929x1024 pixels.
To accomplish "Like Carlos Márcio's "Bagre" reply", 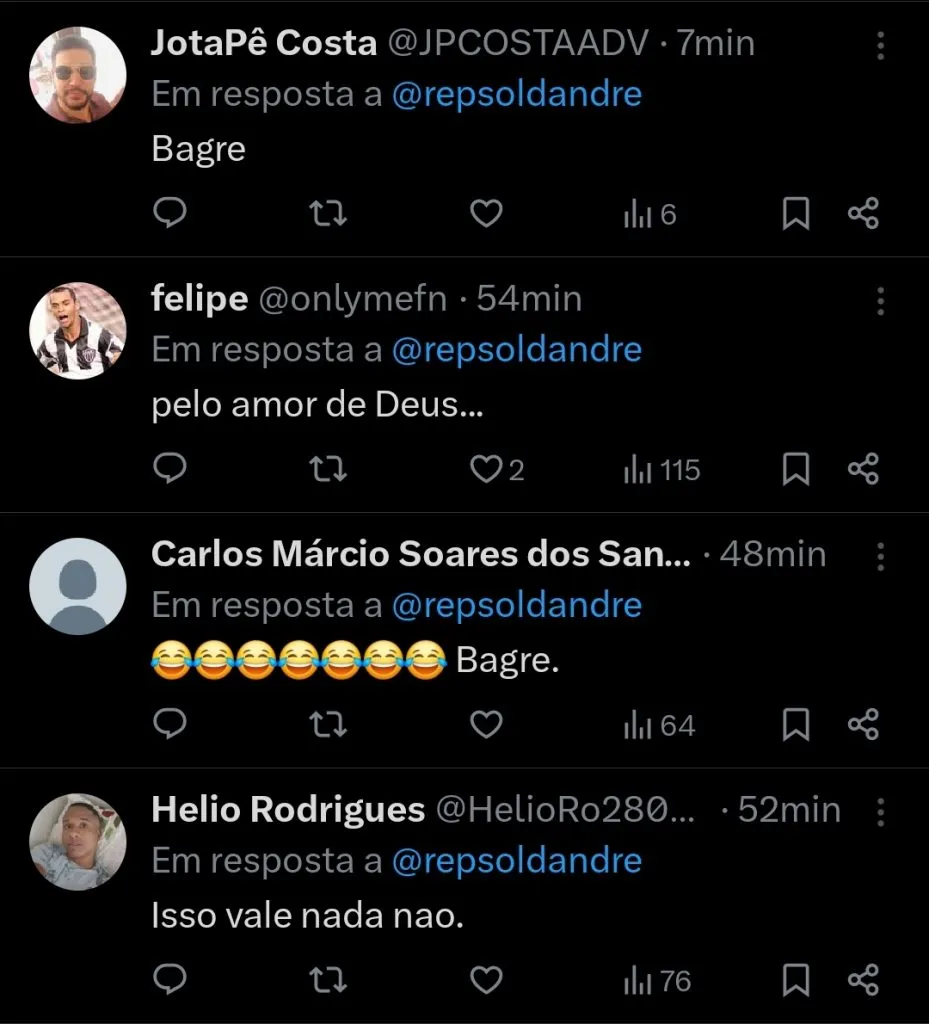I will pyautogui.click(x=486, y=725).
